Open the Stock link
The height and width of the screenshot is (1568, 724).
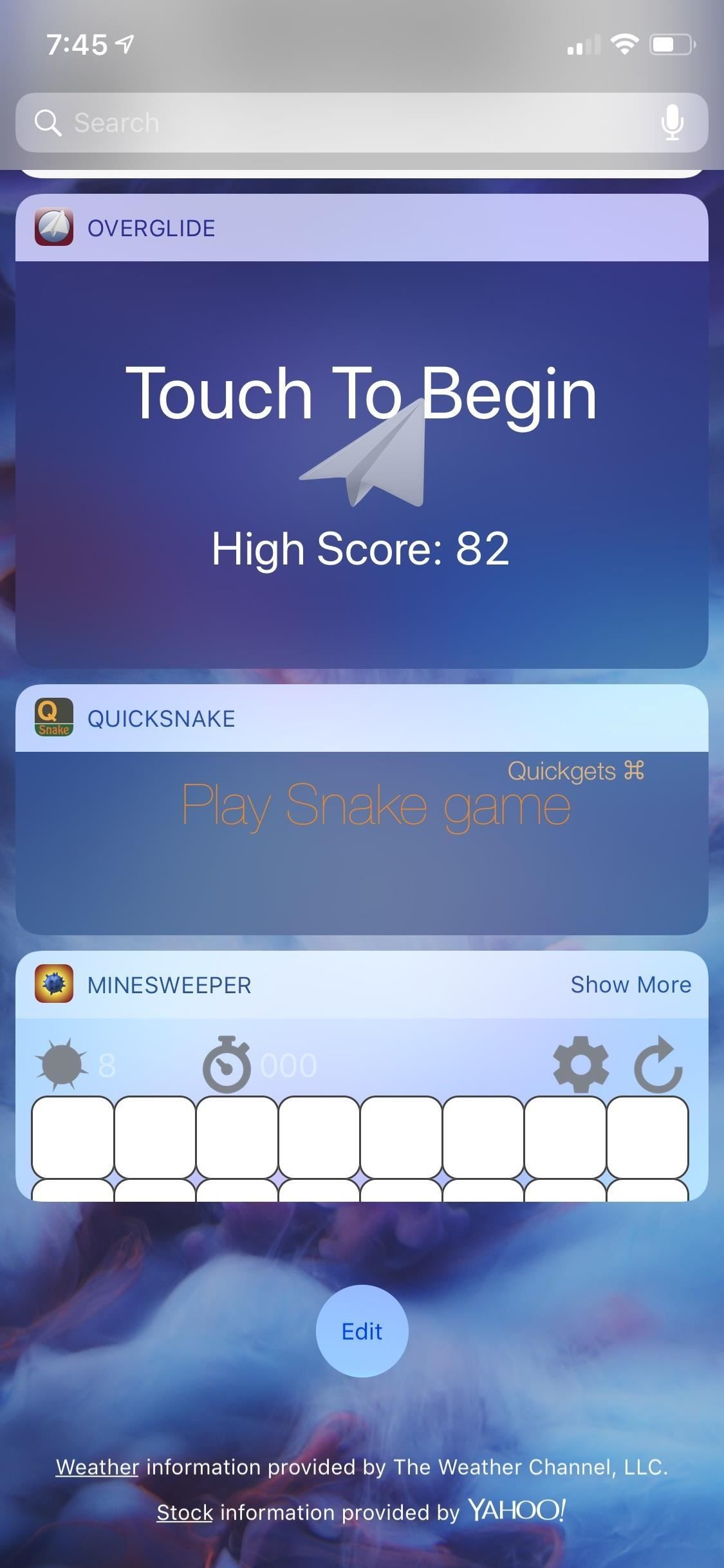(185, 1513)
